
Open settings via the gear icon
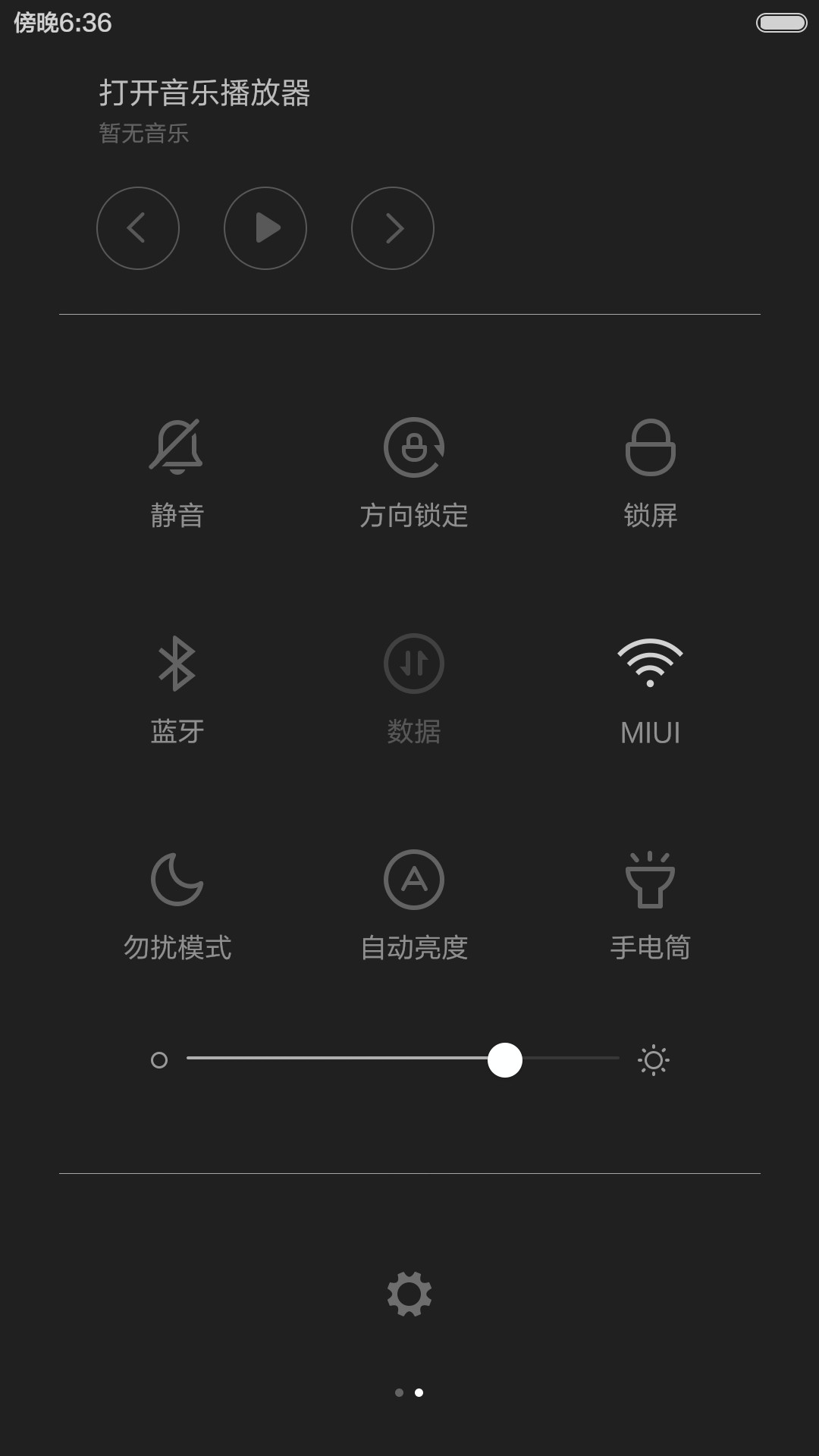point(409,1294)
